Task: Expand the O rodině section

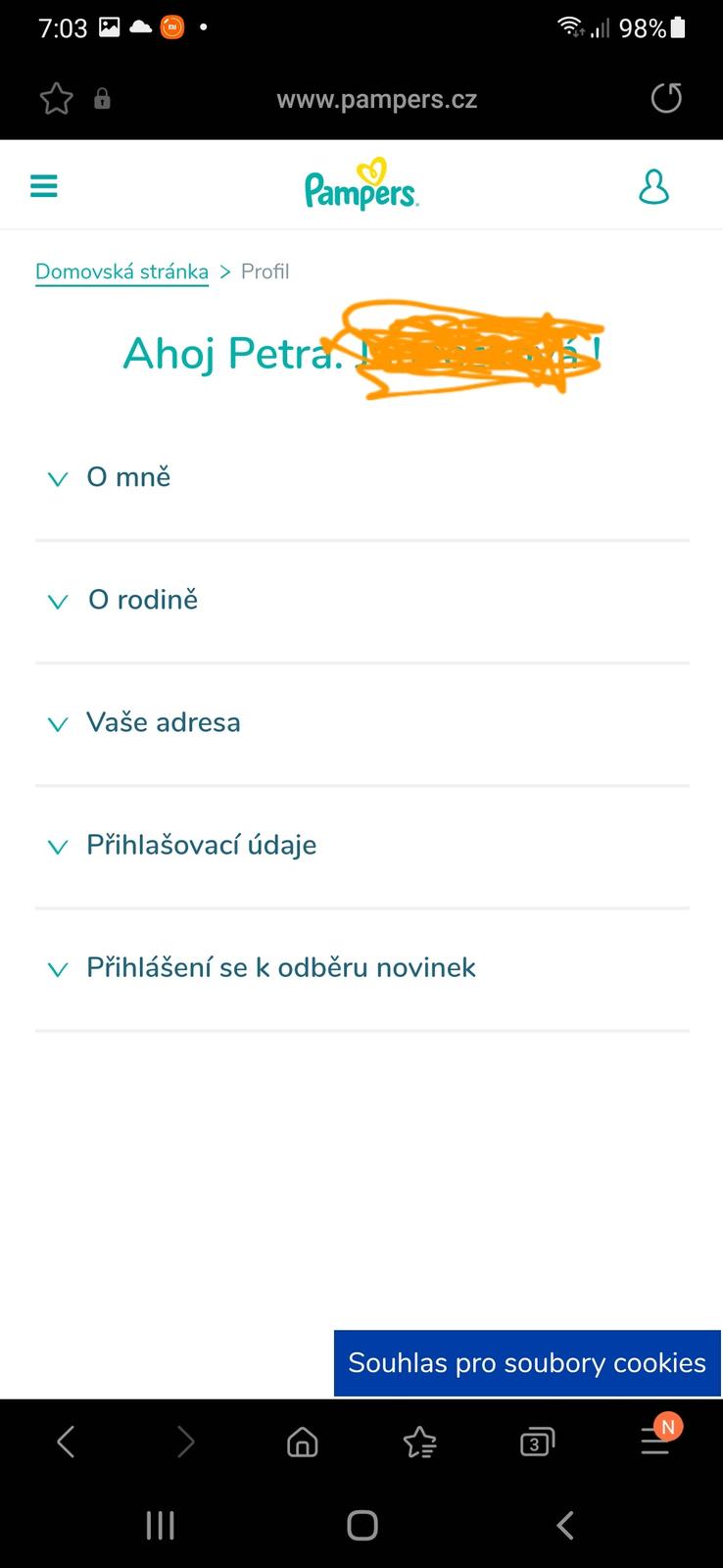Action: coord(142,600)
